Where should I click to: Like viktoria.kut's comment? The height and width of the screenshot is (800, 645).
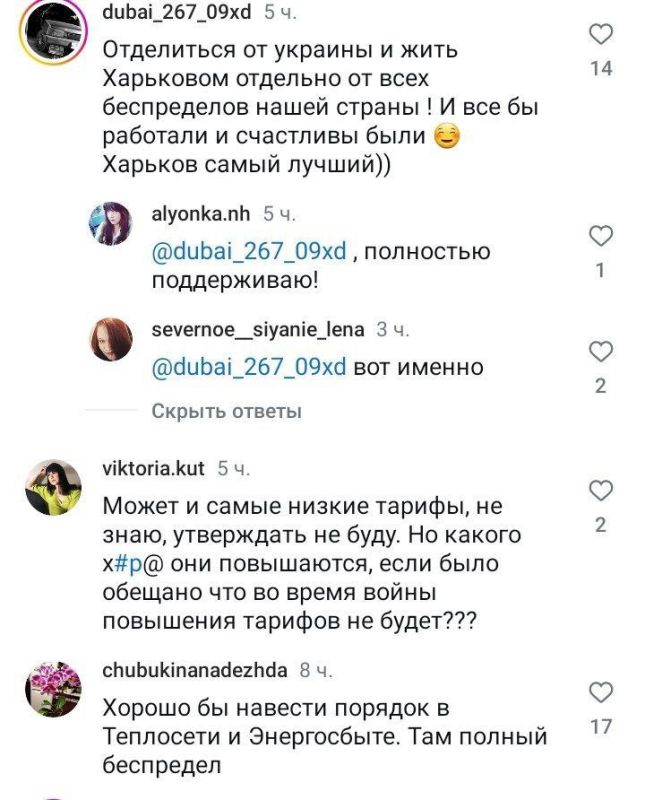pyautogui.click(x=600, y=491)
